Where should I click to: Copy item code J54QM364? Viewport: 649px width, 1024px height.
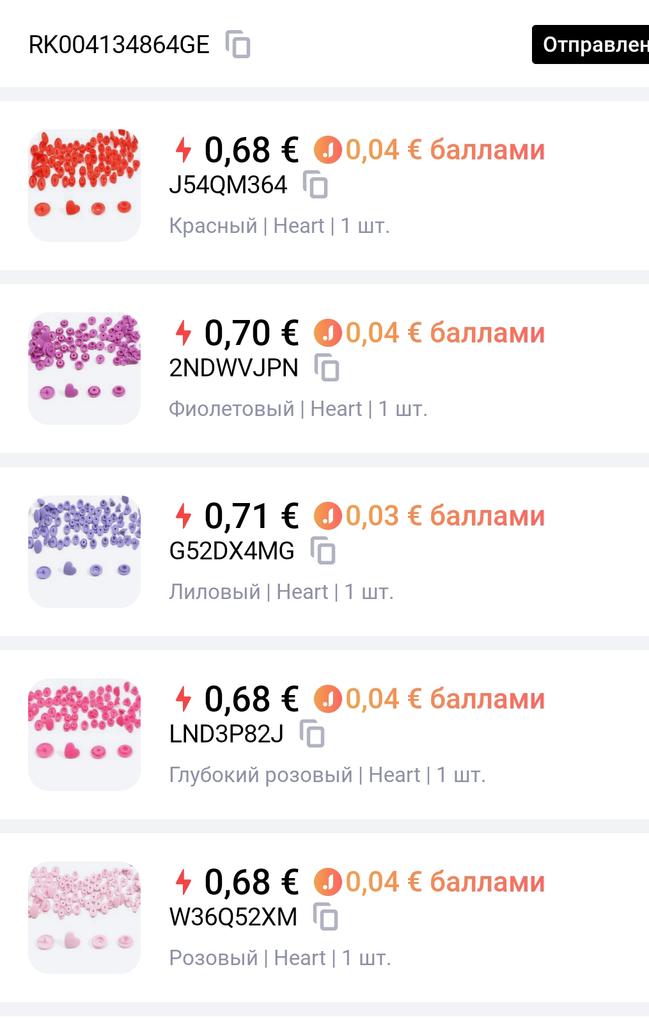pyautogui.click(x=315, y=185)
